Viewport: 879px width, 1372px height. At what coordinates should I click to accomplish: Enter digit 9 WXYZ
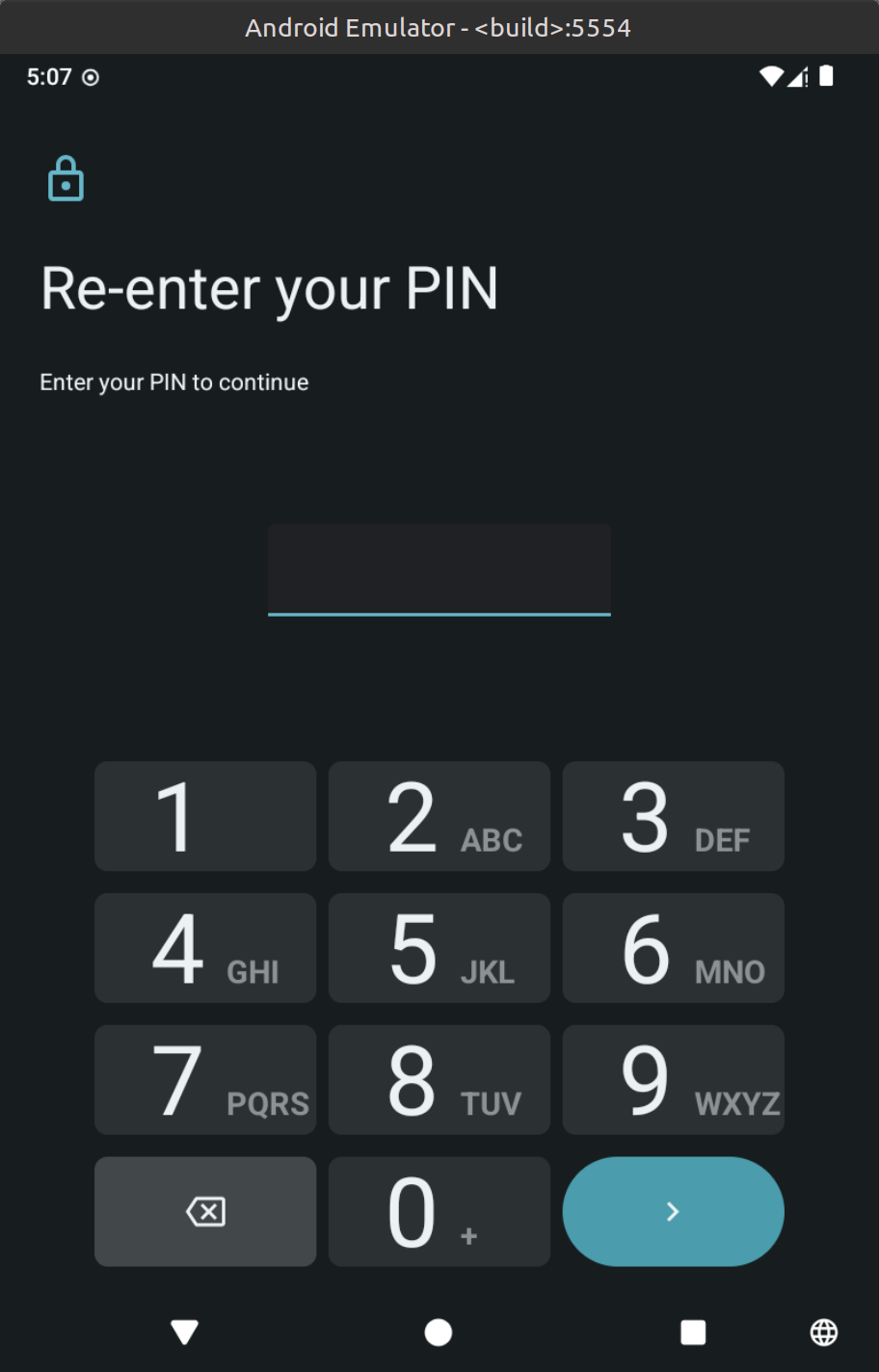[x=673, y=1080]
